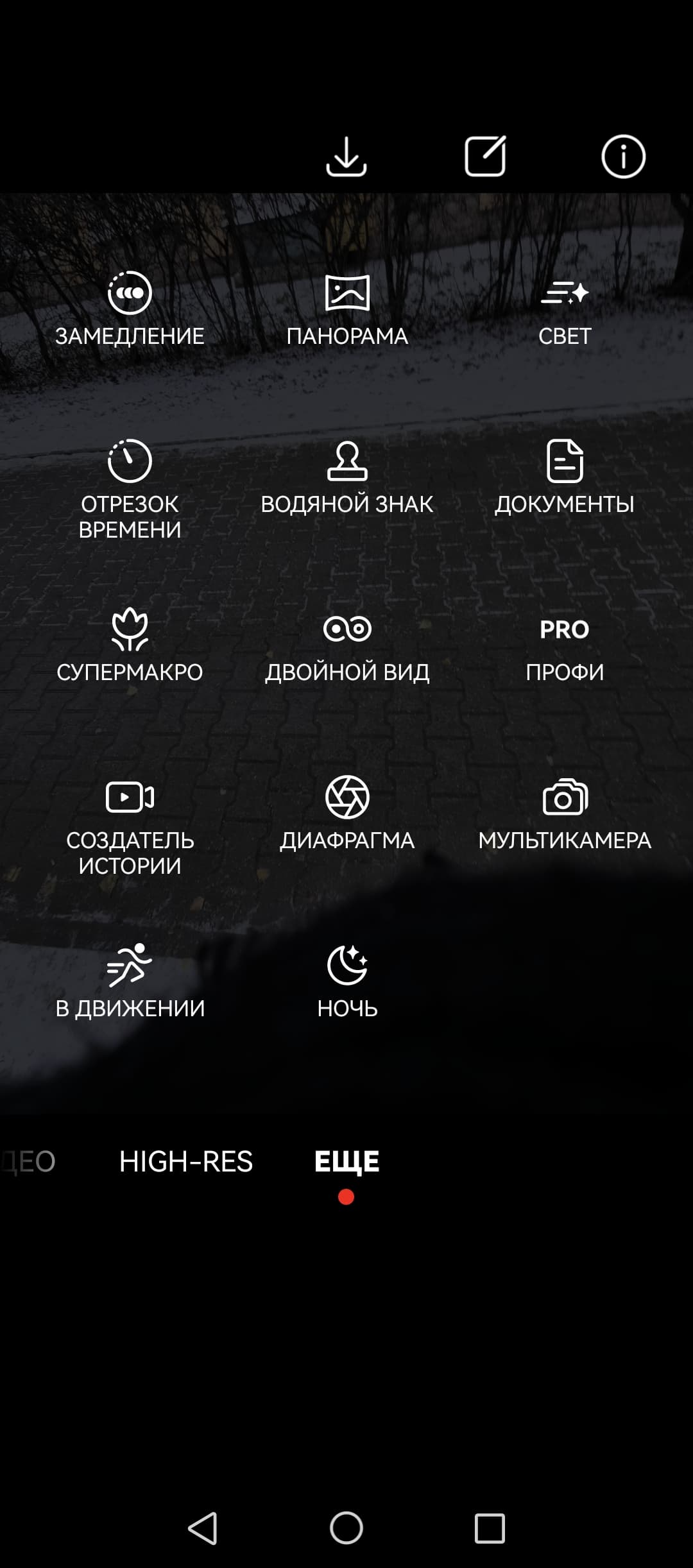The image size is (693, 1568).
Task: Start ОТРЕЗОК ВРЕМЕНИ time-lapse mode
Action: pyautogui.click(x=130, y=488)
